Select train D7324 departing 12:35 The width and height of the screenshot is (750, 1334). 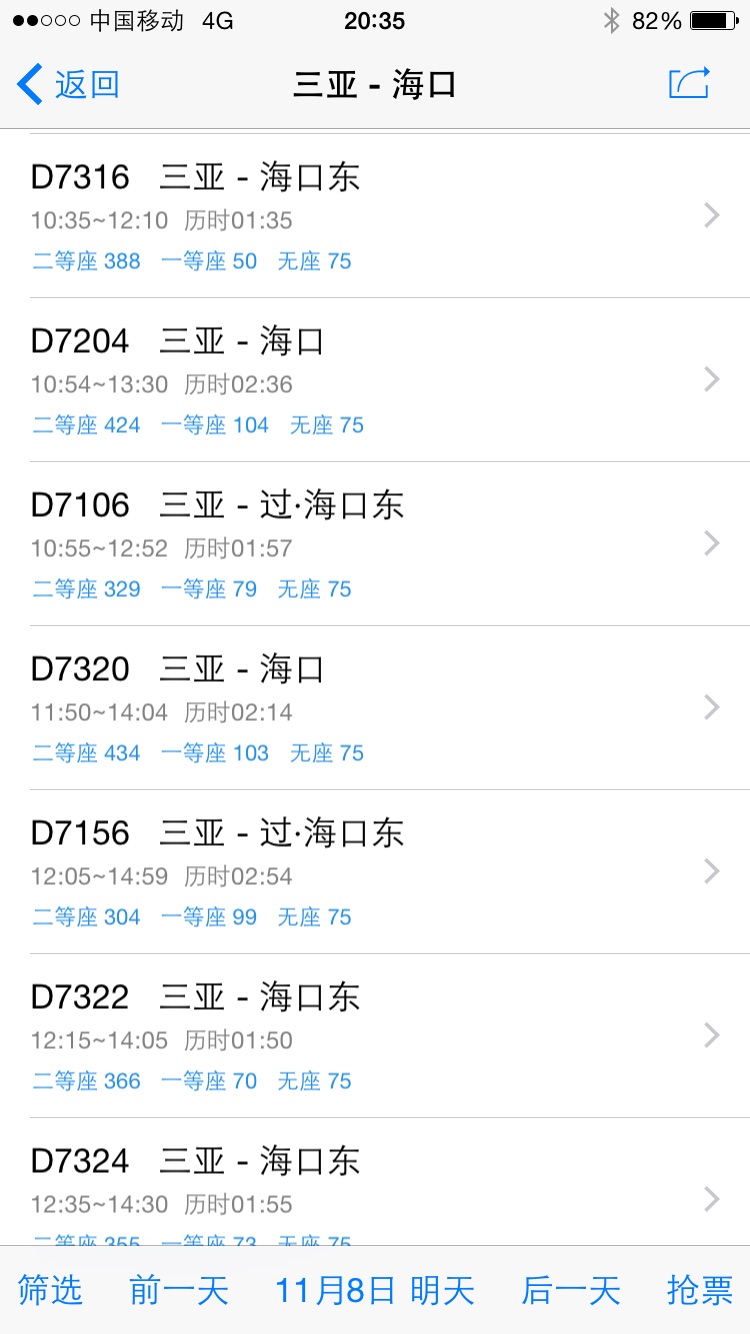tap(375, 1182)
